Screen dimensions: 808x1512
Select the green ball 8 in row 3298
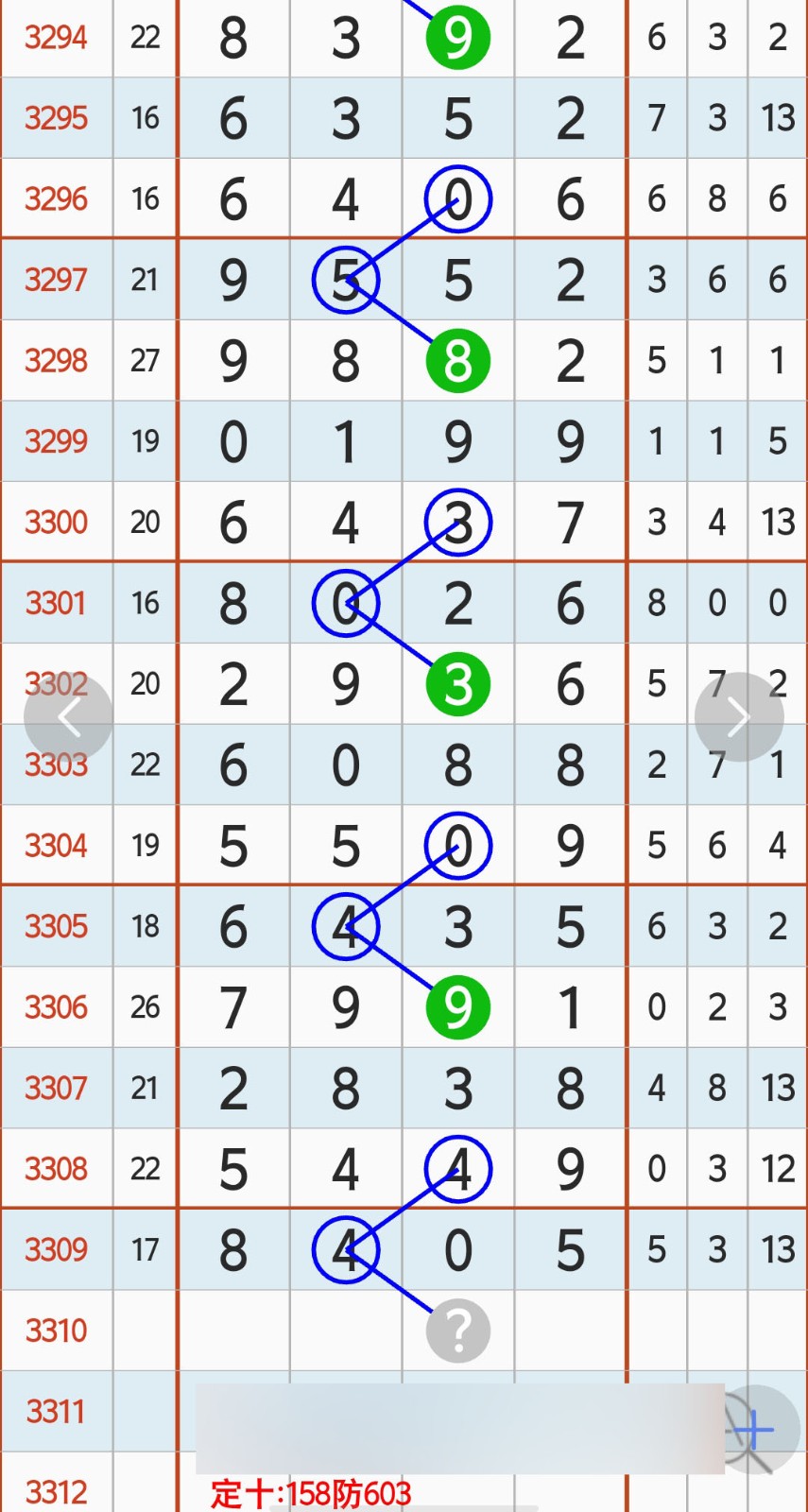tap(457, 360)
